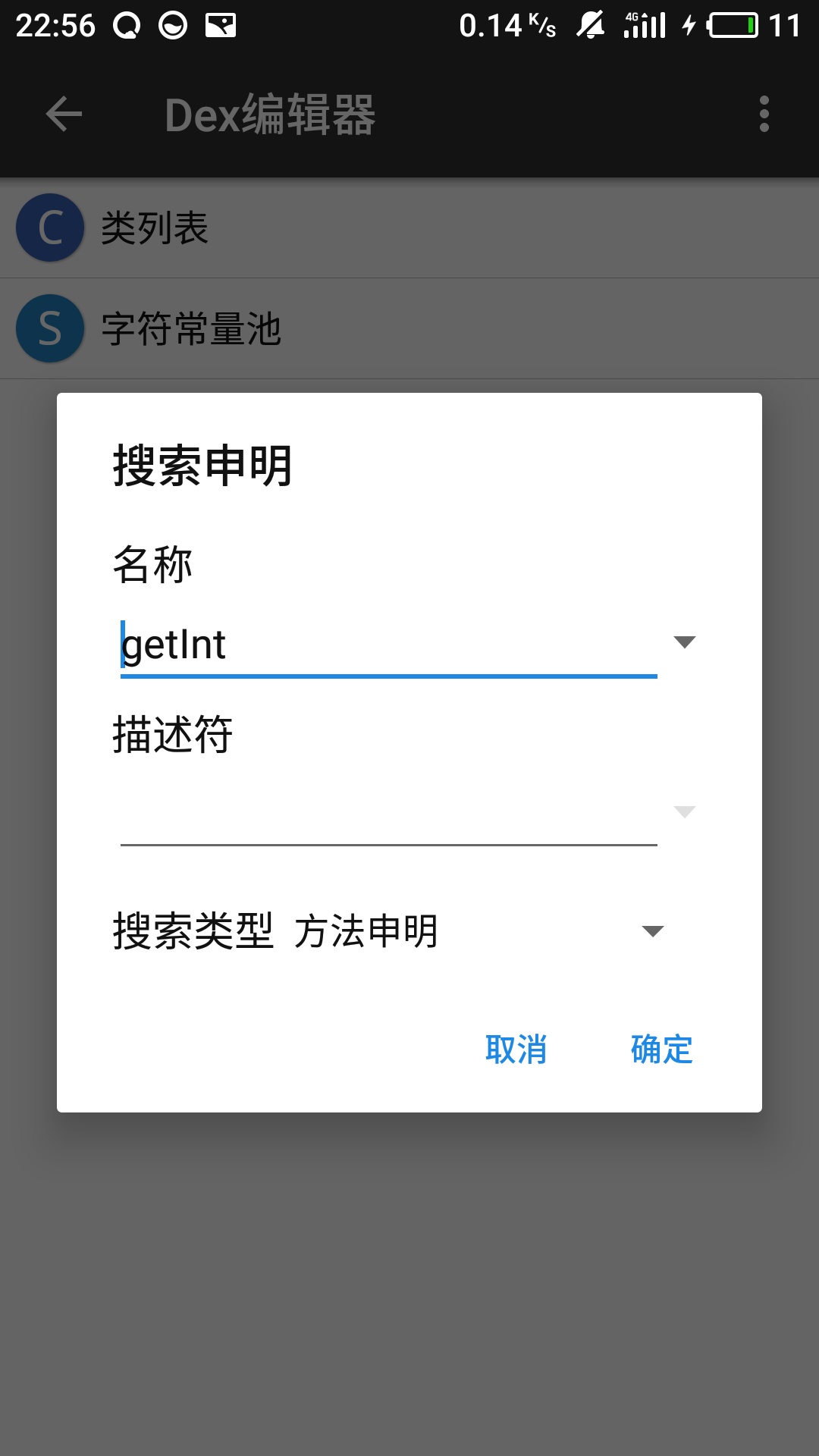
Task: Cancel the search with 取消
Action: pos(516,1050)
